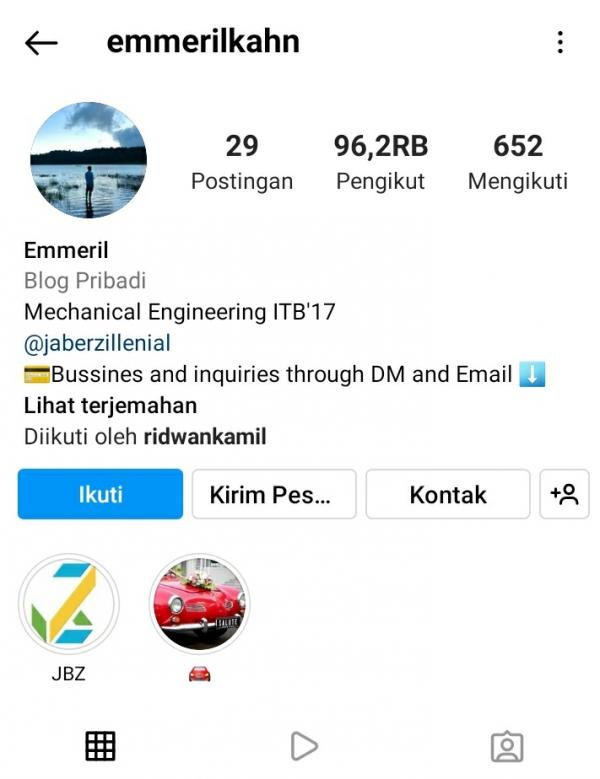Open the JBZ story highlight
The width and height of the screenshot is (600, 779).
[68, 604]
